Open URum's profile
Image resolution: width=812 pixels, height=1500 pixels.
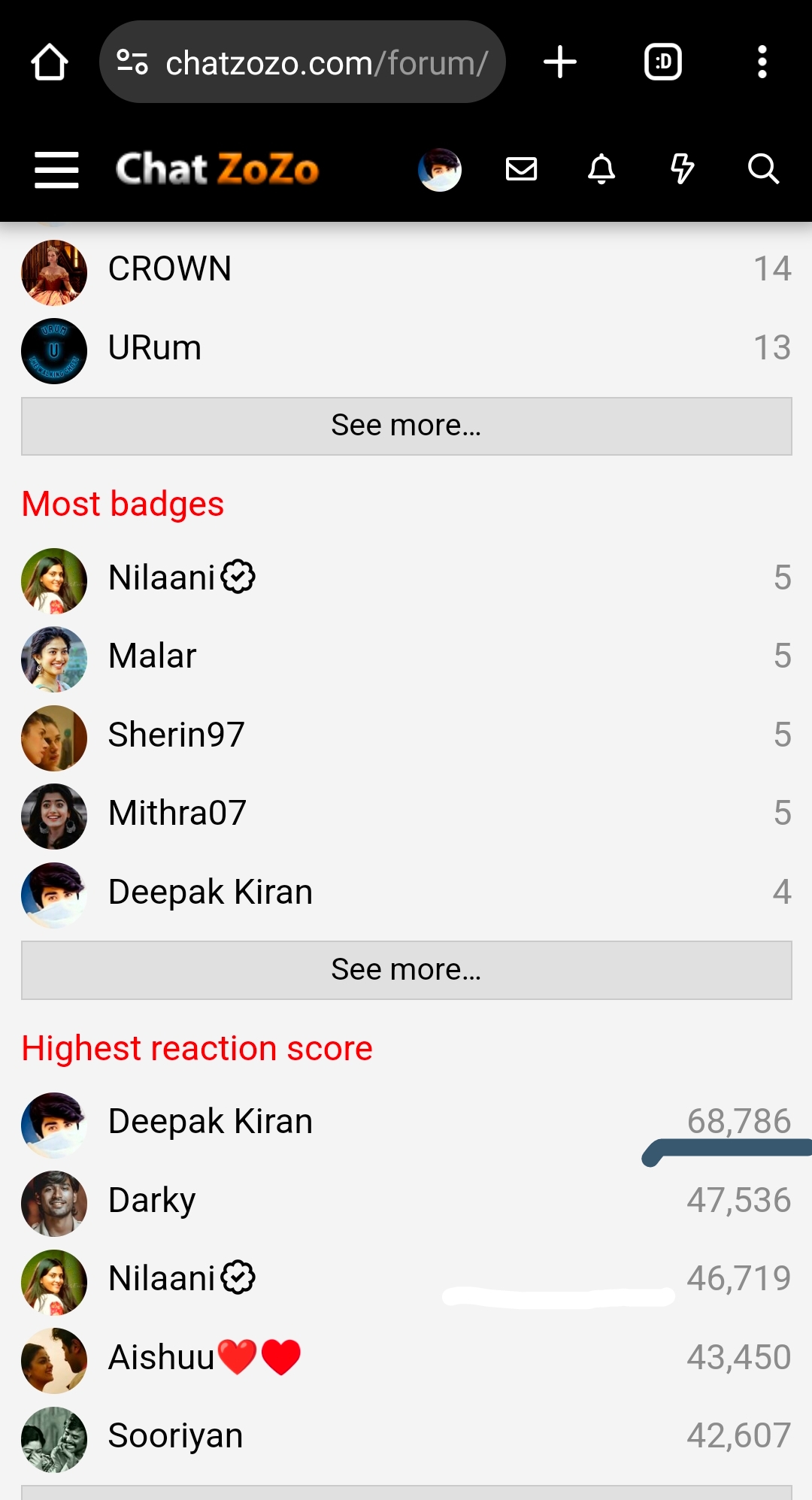155,348
